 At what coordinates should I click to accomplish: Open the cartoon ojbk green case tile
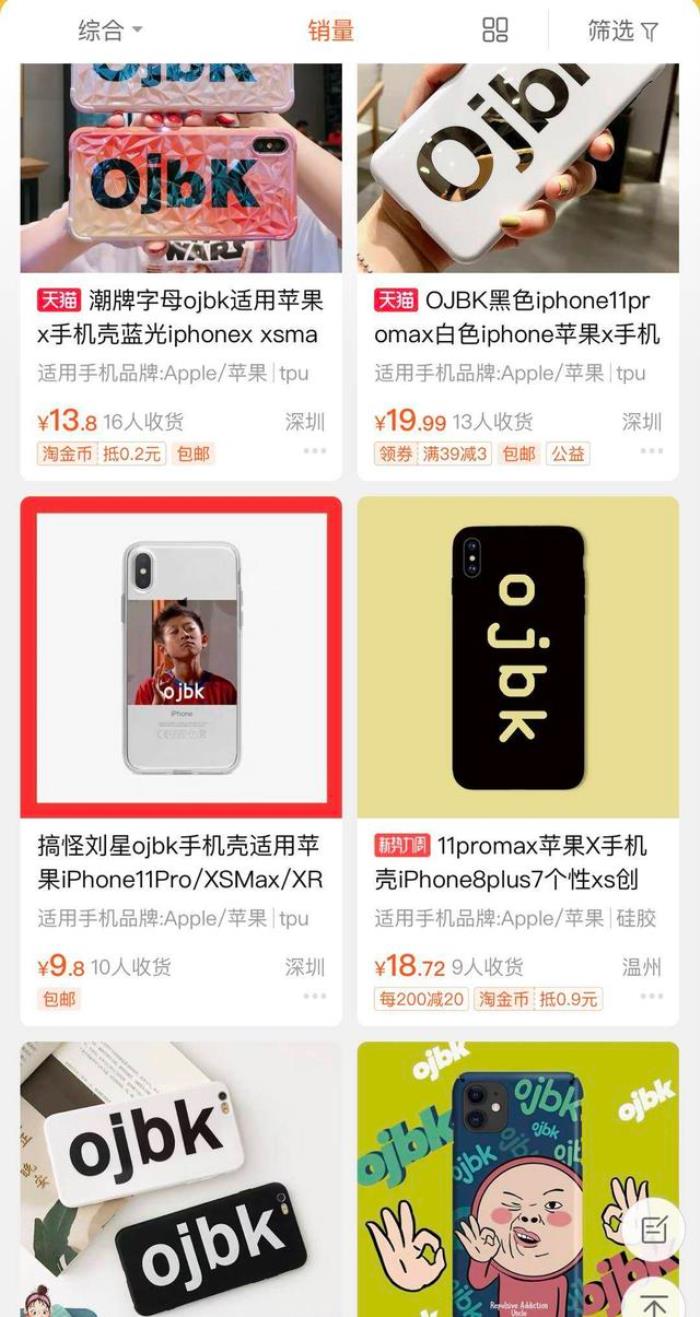[x=500, y=1180]
